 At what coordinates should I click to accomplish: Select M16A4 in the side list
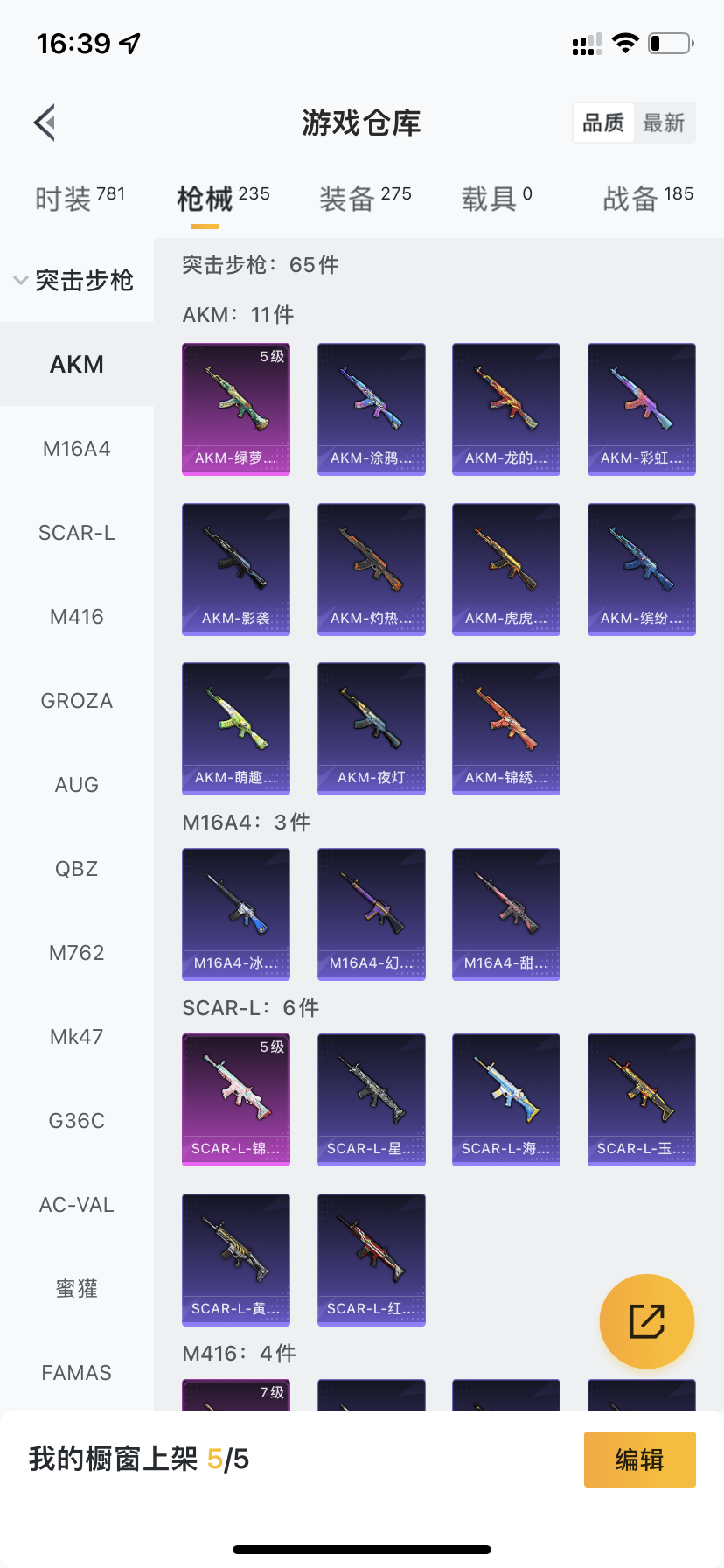(x=77, y=449)
